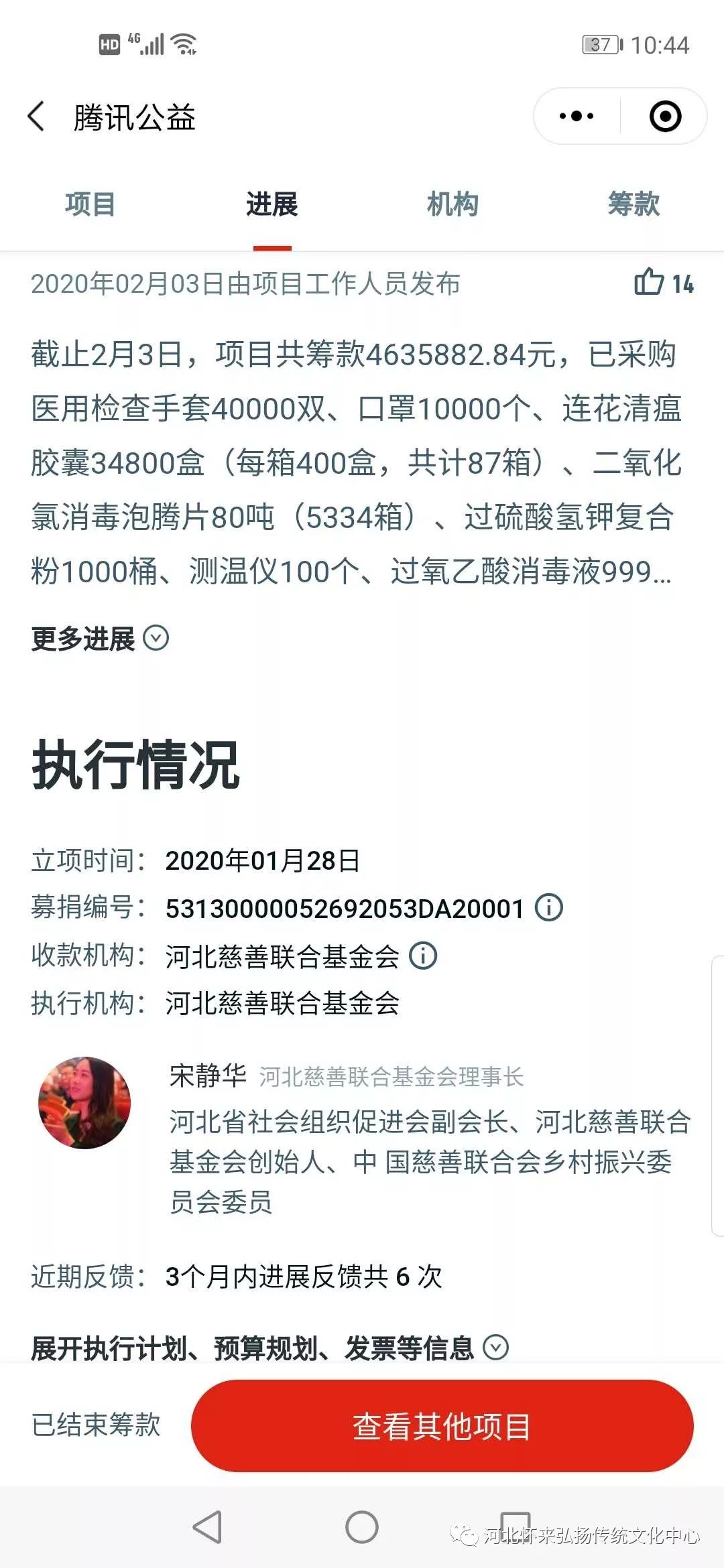
Task: Select the 进展 tab
Action: click(271, 204)
